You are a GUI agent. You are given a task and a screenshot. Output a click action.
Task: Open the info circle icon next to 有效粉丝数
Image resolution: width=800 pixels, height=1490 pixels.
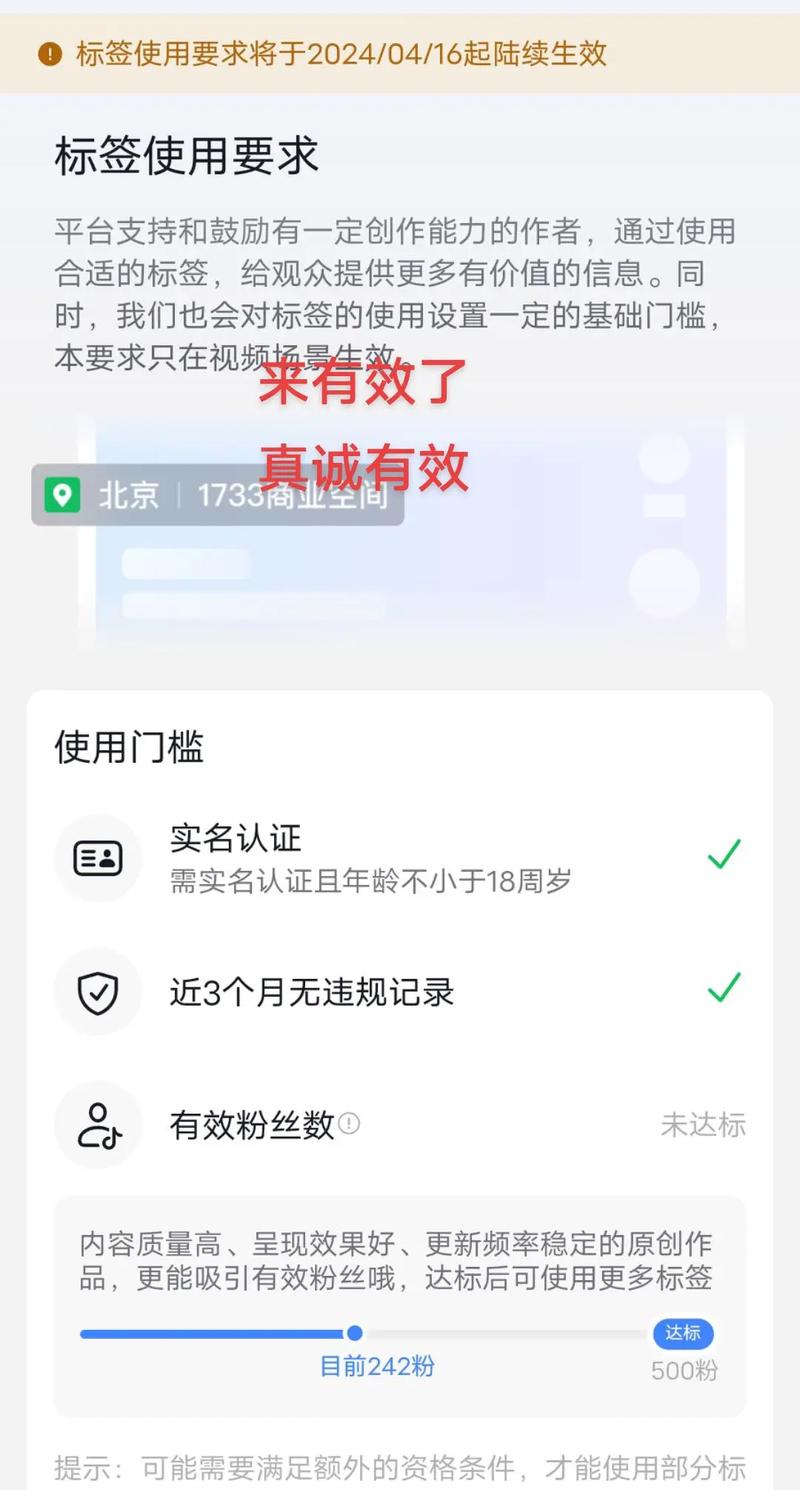[x=347, y=1124]
